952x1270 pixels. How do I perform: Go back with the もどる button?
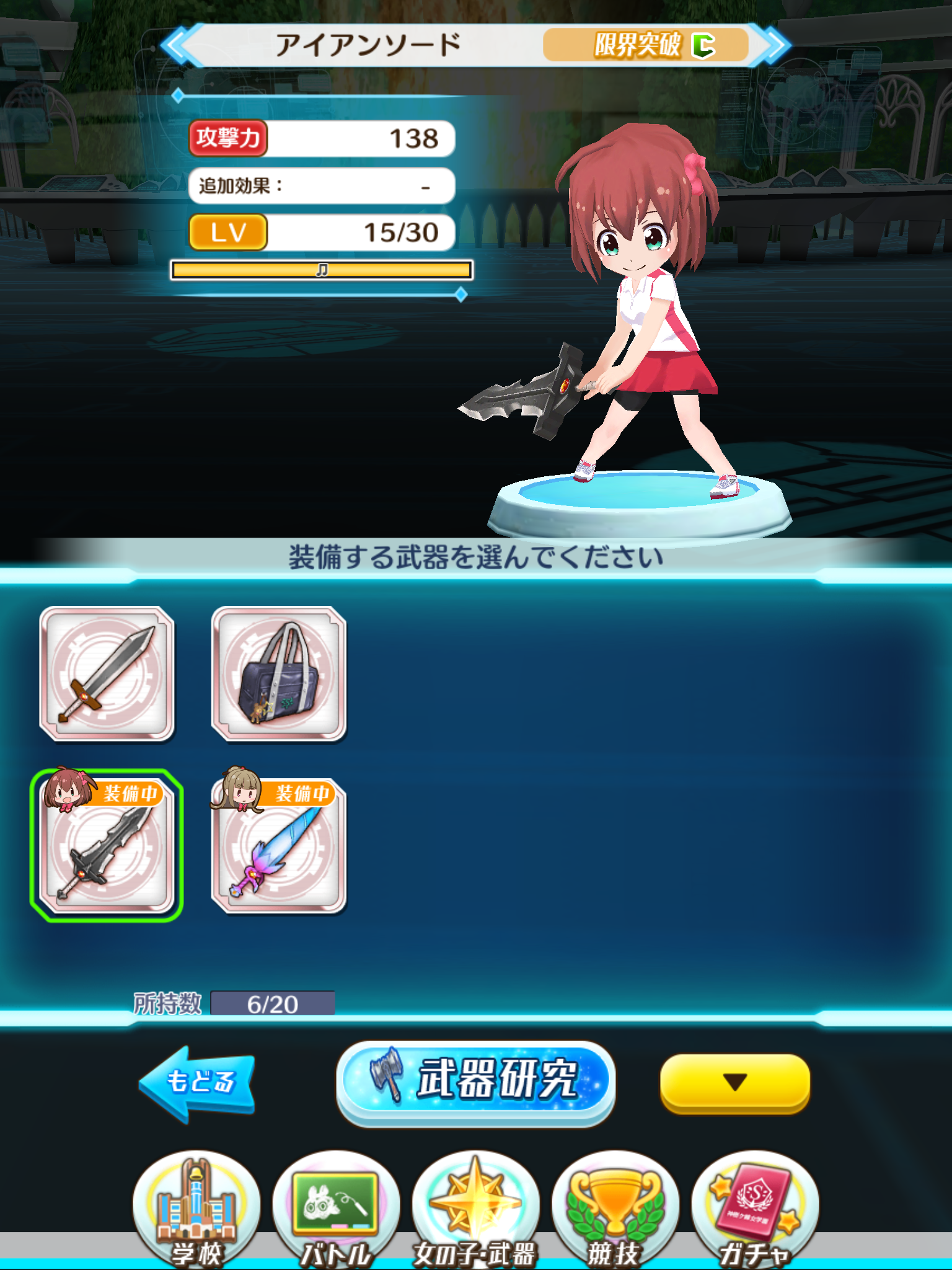197,1083
